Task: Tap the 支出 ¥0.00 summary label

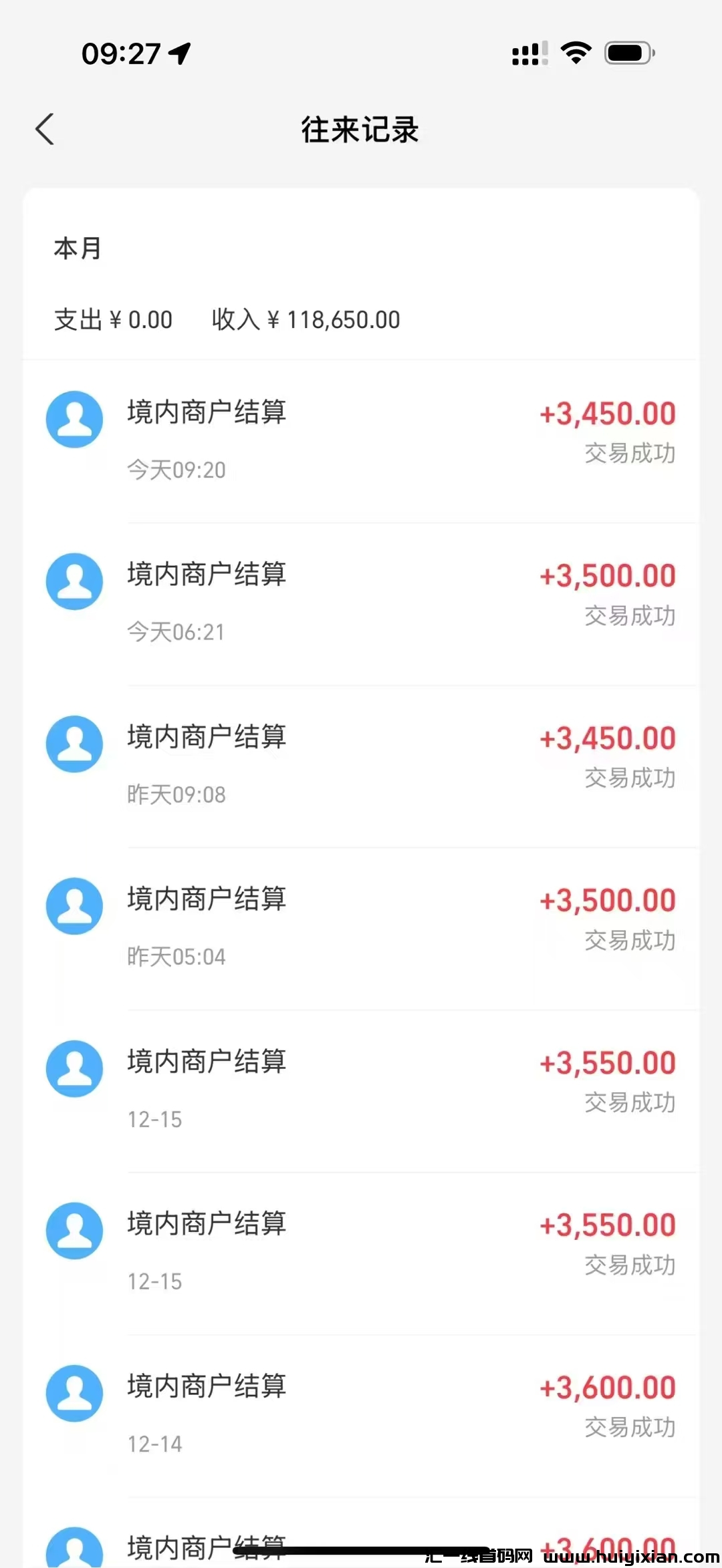Action: [x=112, y=319]
